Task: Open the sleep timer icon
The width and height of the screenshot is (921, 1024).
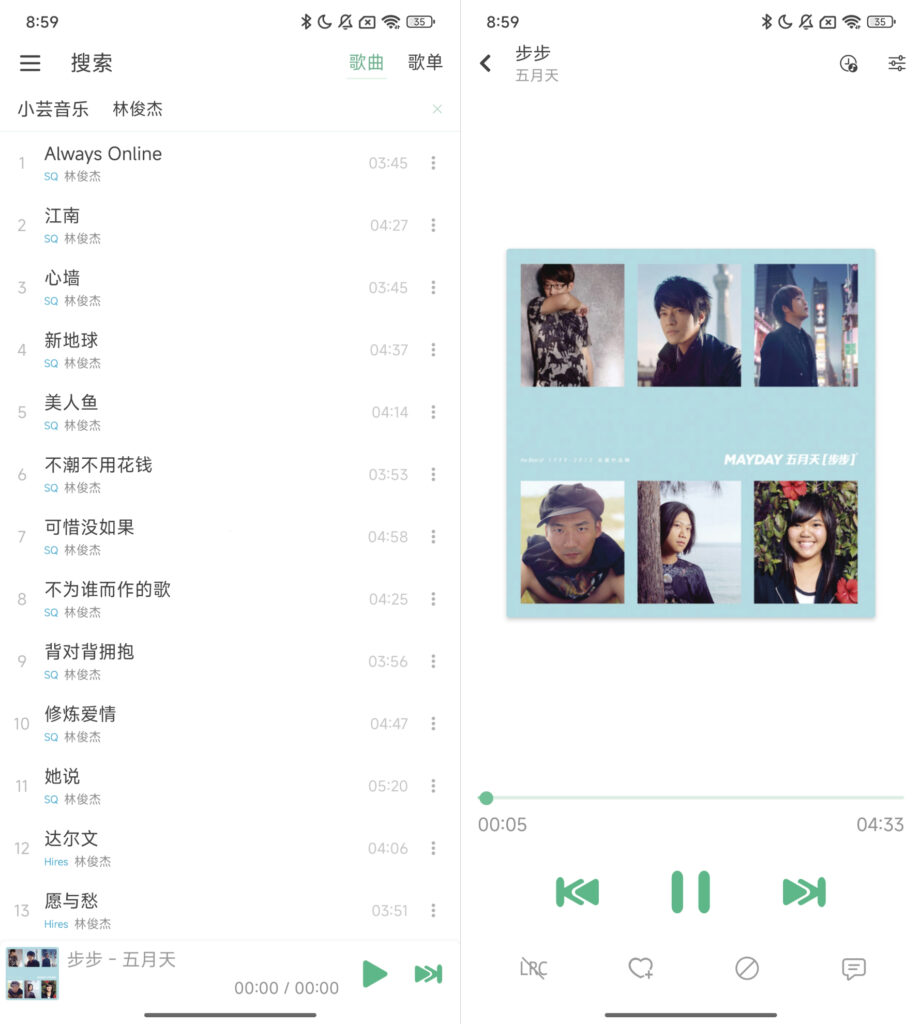Action: tap(848, 64)
